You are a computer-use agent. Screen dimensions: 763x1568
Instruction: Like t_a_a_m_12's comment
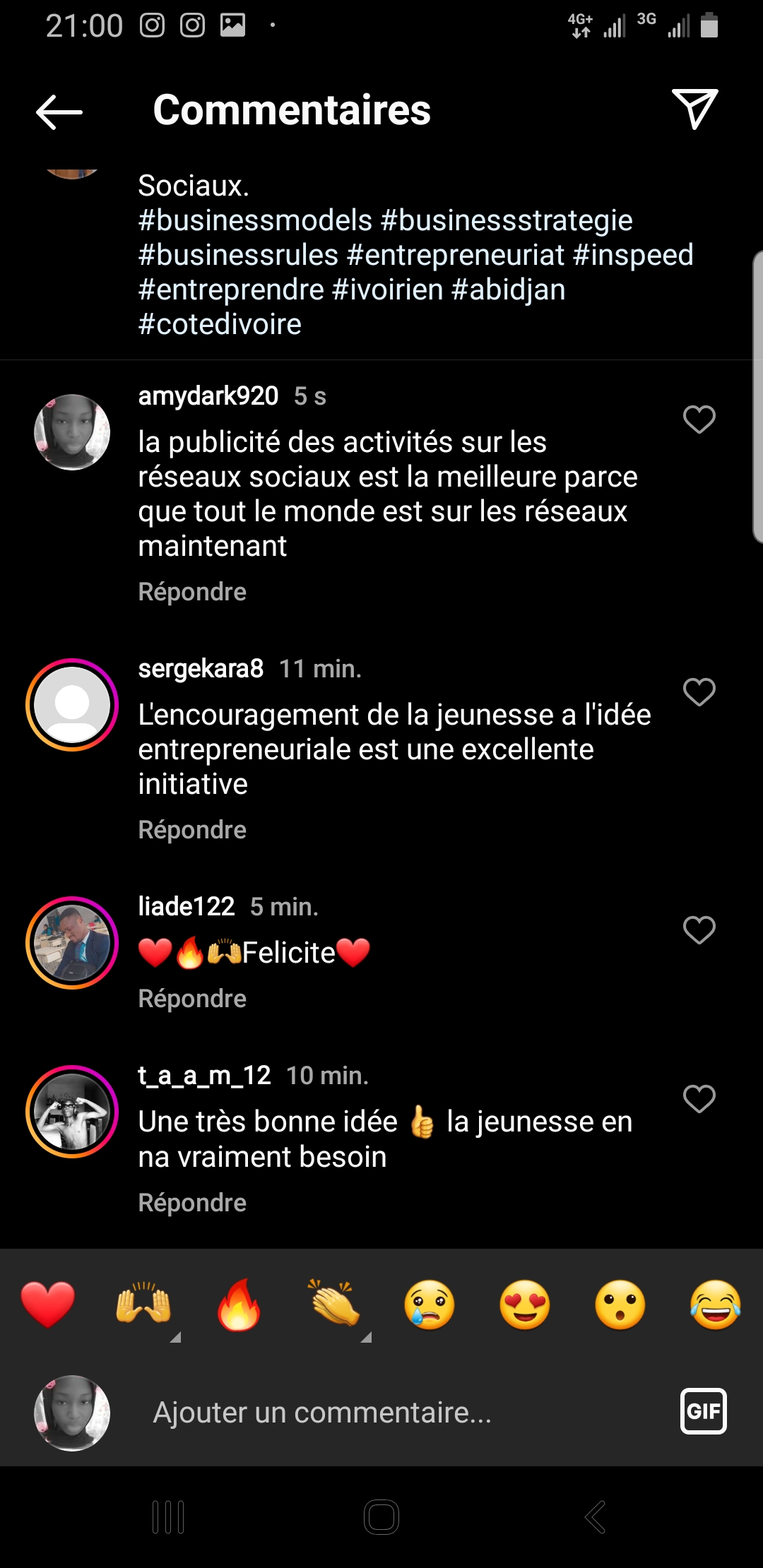coord(699,1099)
